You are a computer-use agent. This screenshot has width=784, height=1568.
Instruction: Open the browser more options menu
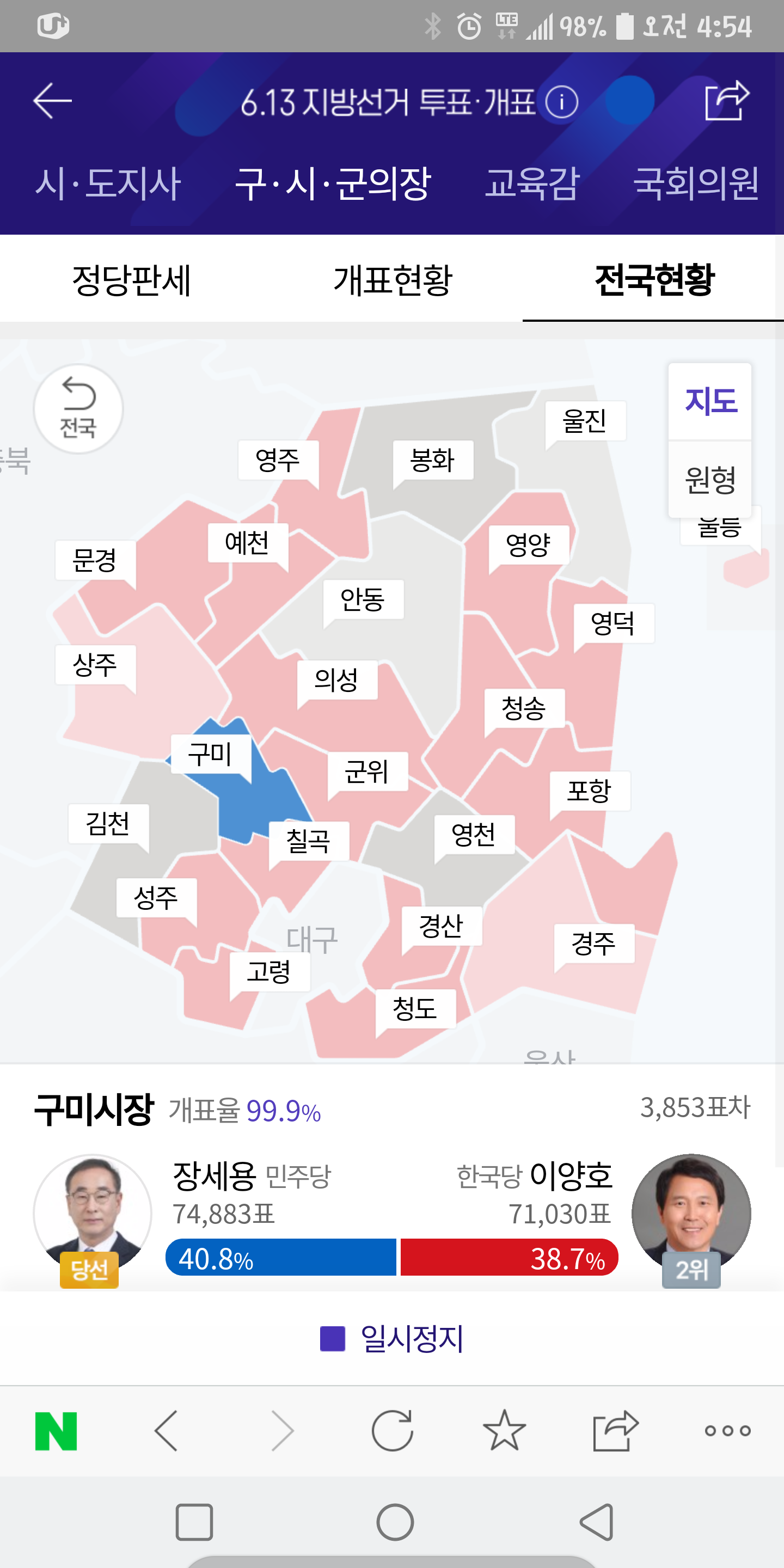[727, 1430]
